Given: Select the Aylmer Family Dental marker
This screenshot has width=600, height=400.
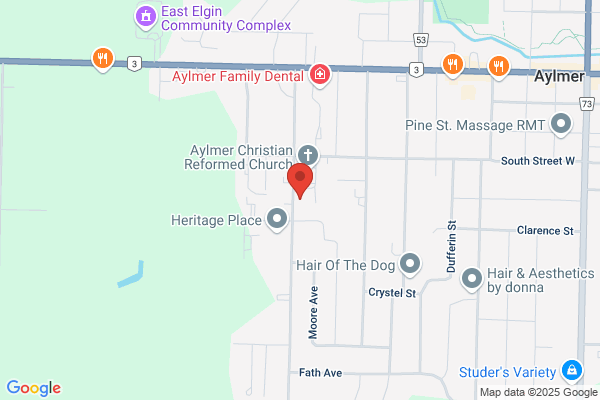Looking at the screenshot, I should 320,75.
